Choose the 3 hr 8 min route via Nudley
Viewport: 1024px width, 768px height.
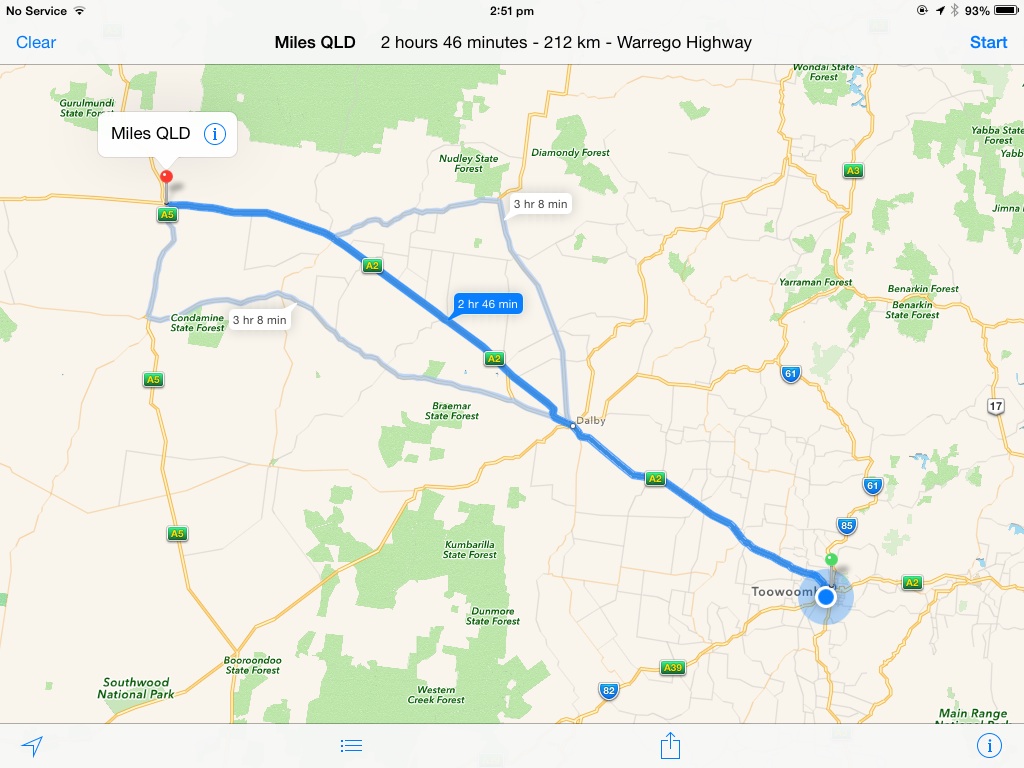[x=540, y=204]
